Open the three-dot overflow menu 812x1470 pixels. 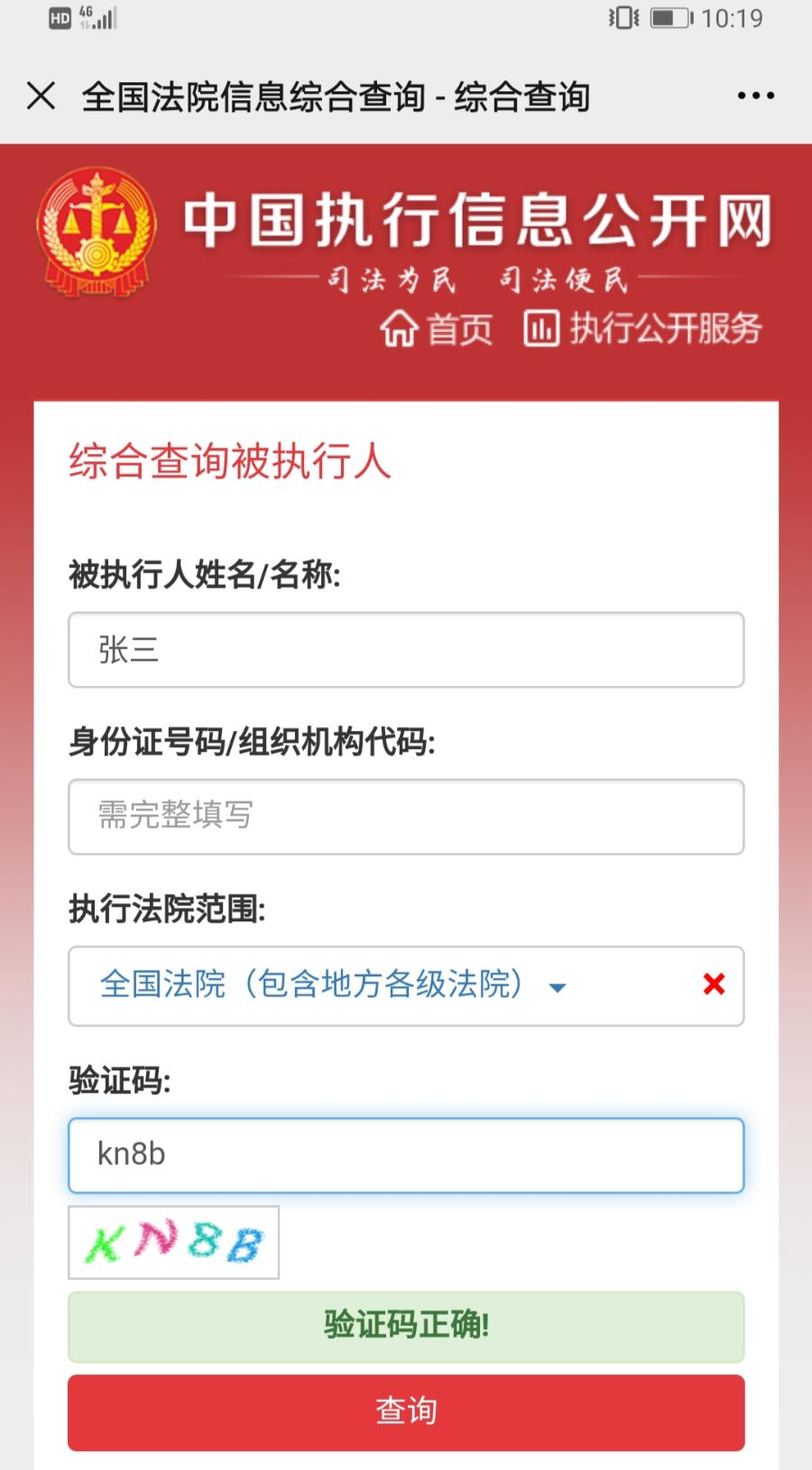coord(755,96)
